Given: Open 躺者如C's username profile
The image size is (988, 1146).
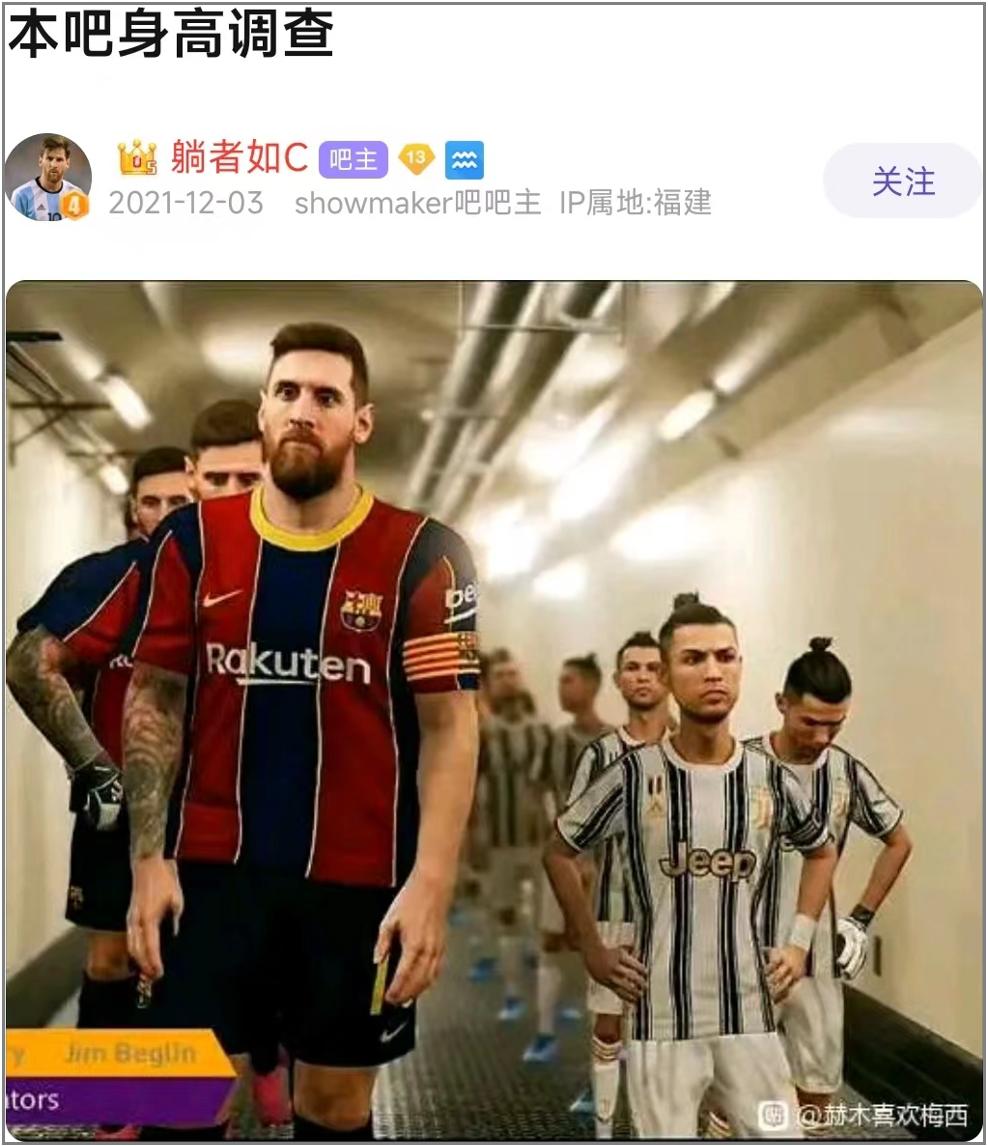Looking at the screenshot, I should 239,158.
